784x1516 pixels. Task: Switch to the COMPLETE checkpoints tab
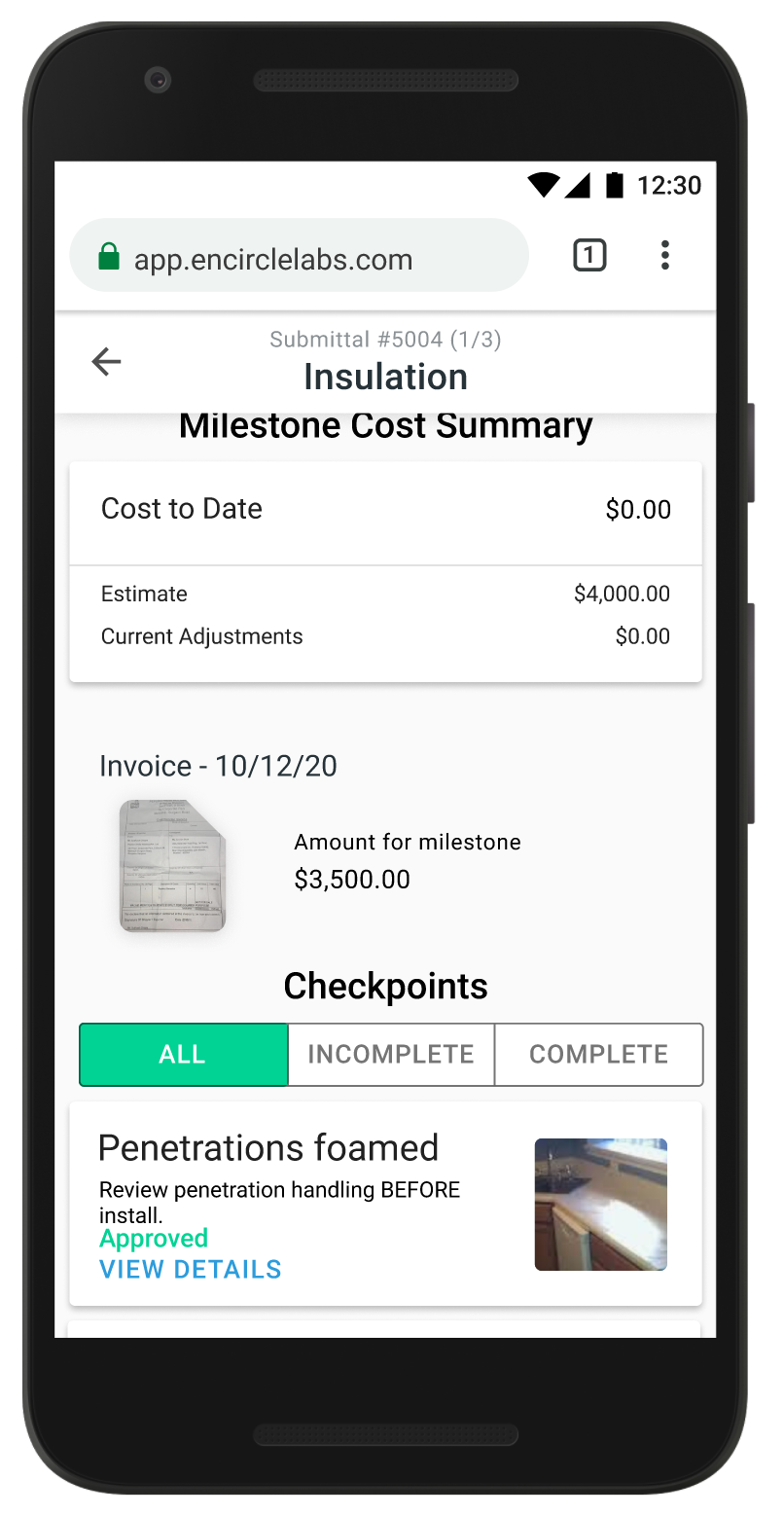(x=598, y=1054)
